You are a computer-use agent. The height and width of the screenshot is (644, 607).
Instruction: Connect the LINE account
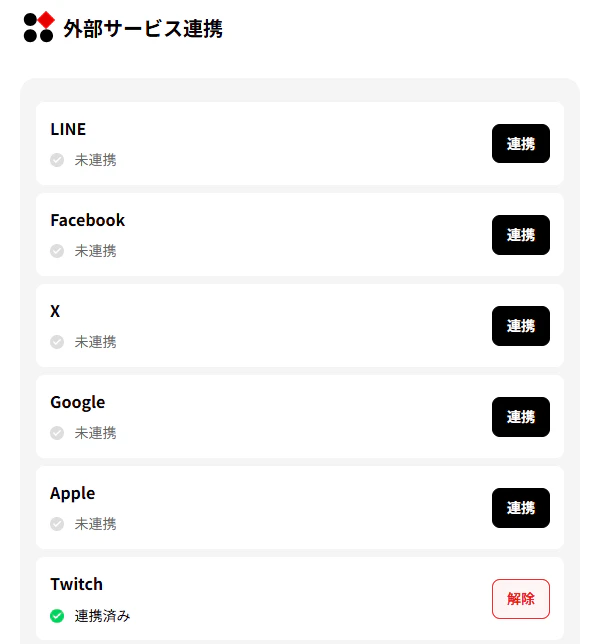pos(520,143)
